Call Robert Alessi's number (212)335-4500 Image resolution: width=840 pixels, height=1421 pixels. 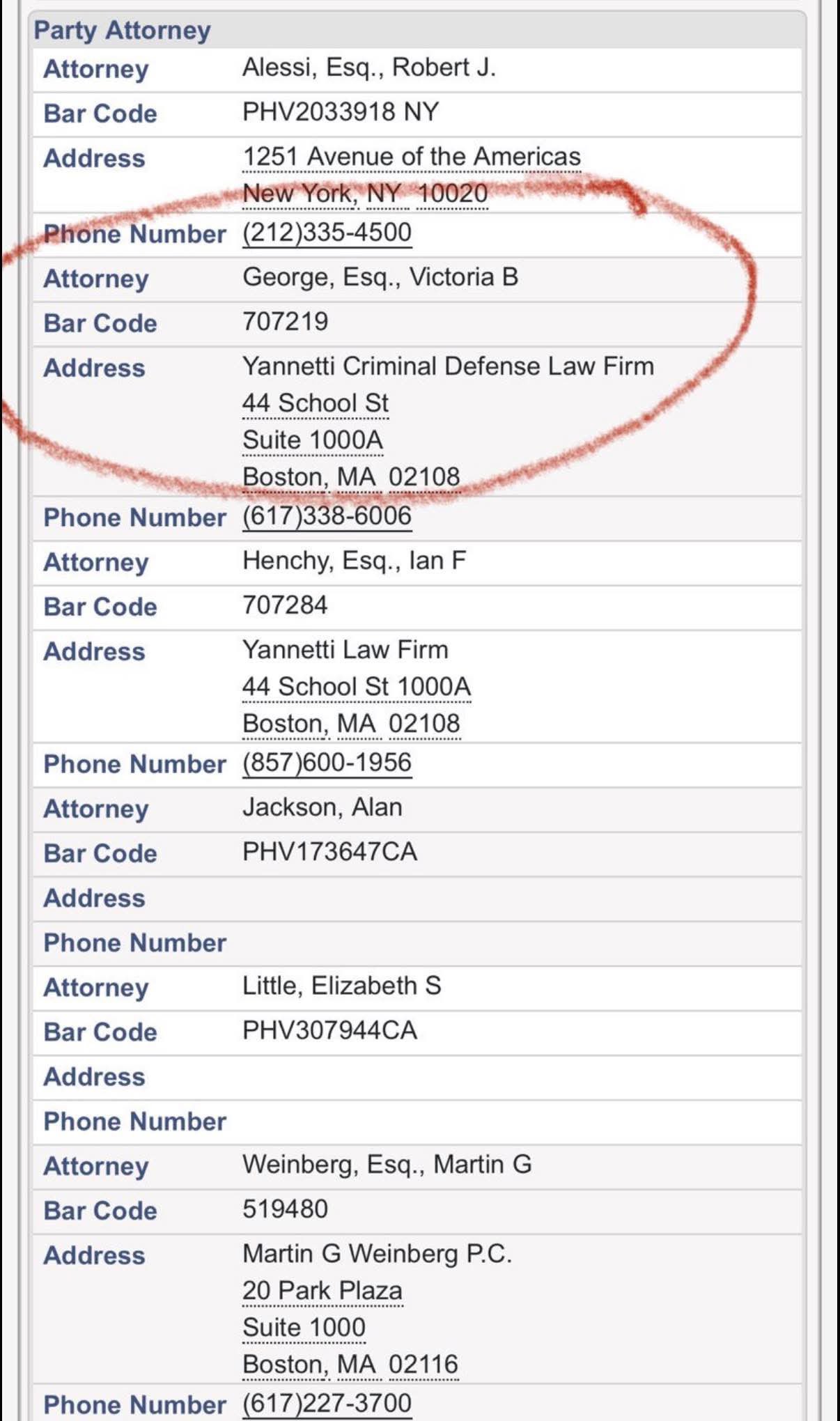point(327,233)
